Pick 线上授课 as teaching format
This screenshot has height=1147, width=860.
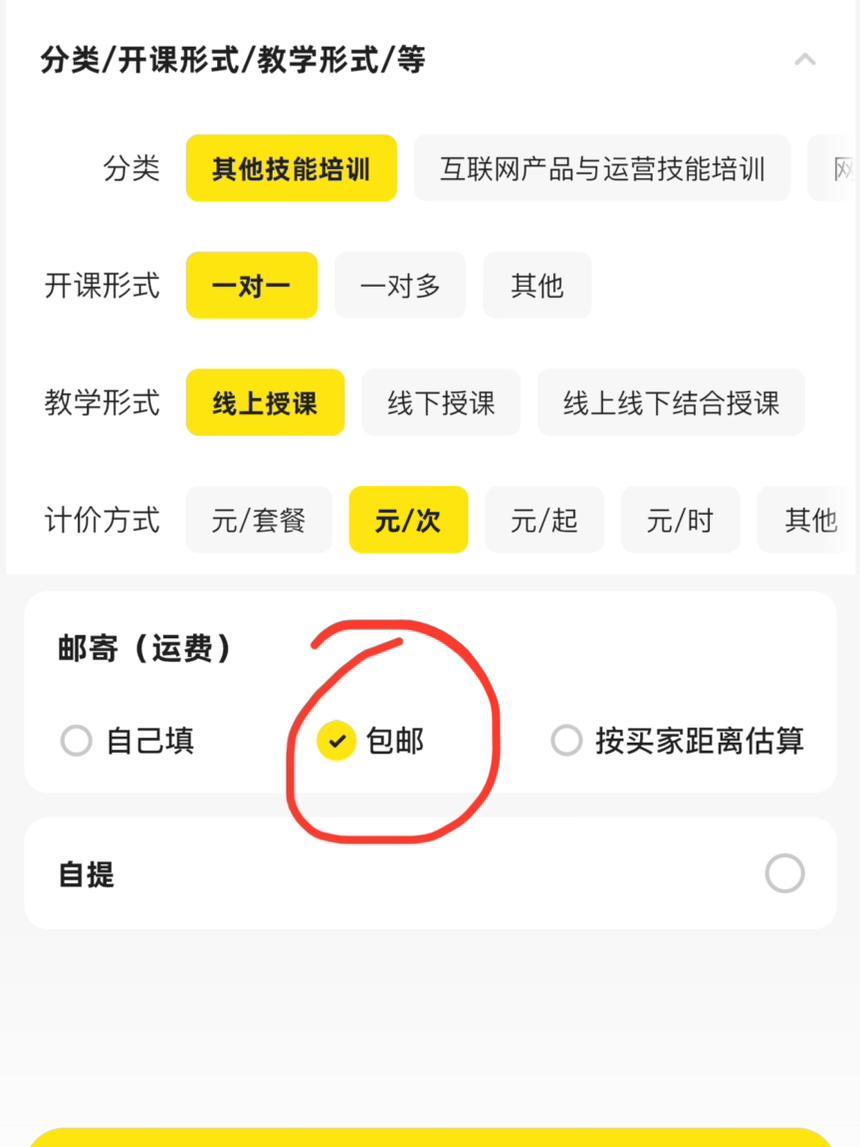[264, 402]
